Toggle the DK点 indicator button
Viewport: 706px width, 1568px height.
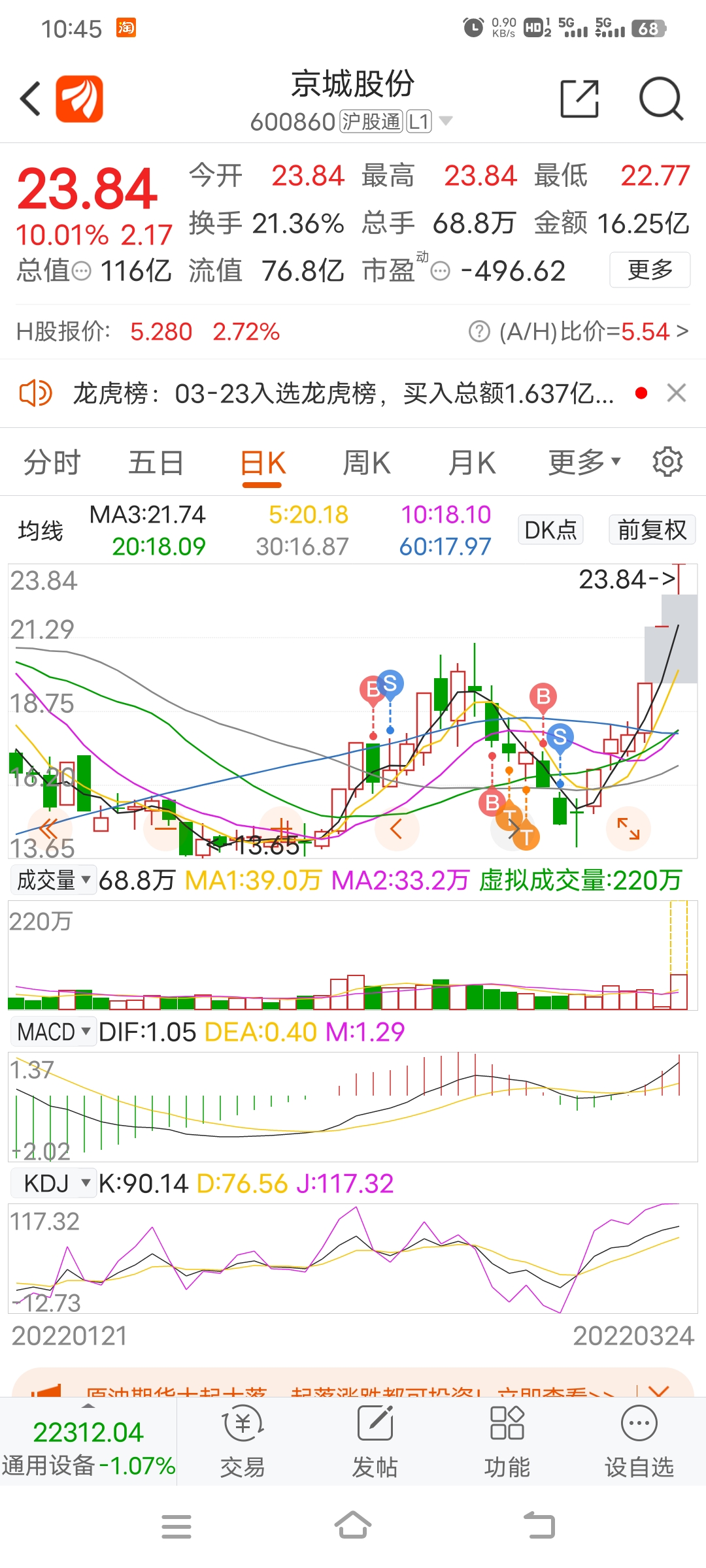pos(550,530)
